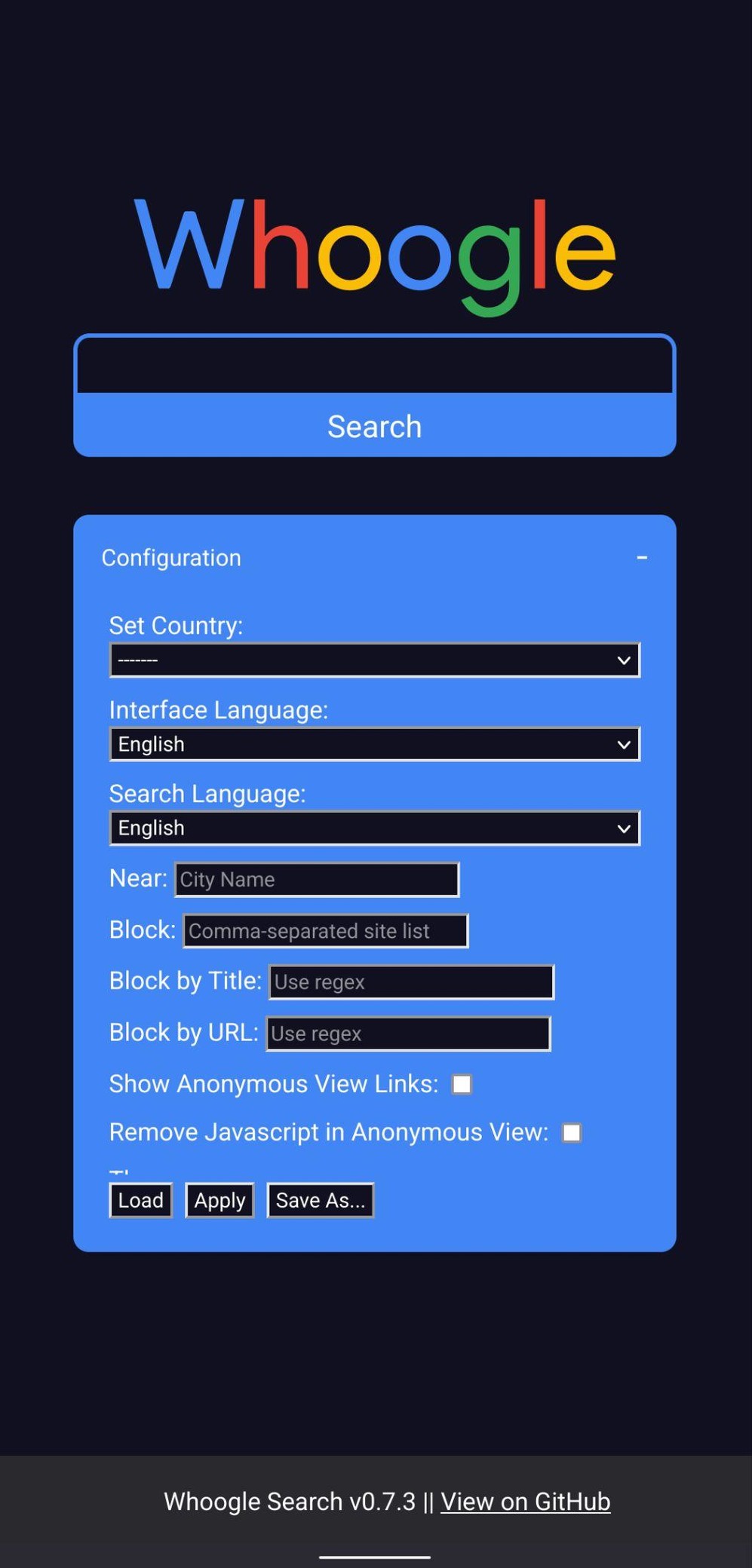Open the Search Language dropdown

375,828
